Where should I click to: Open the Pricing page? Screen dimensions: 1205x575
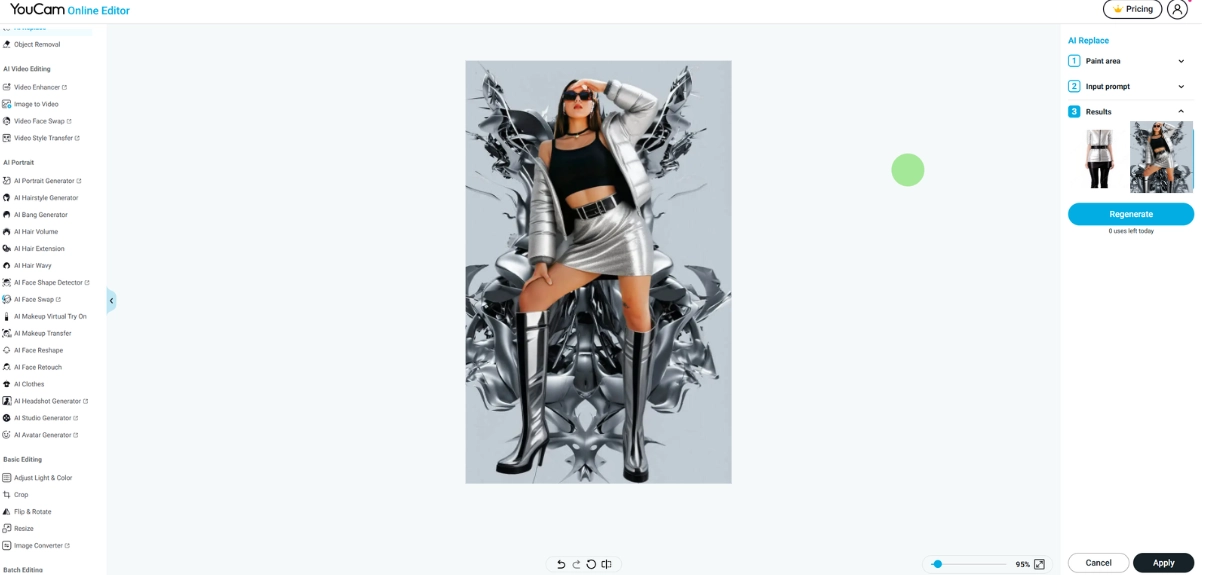tap(1132, 9)
